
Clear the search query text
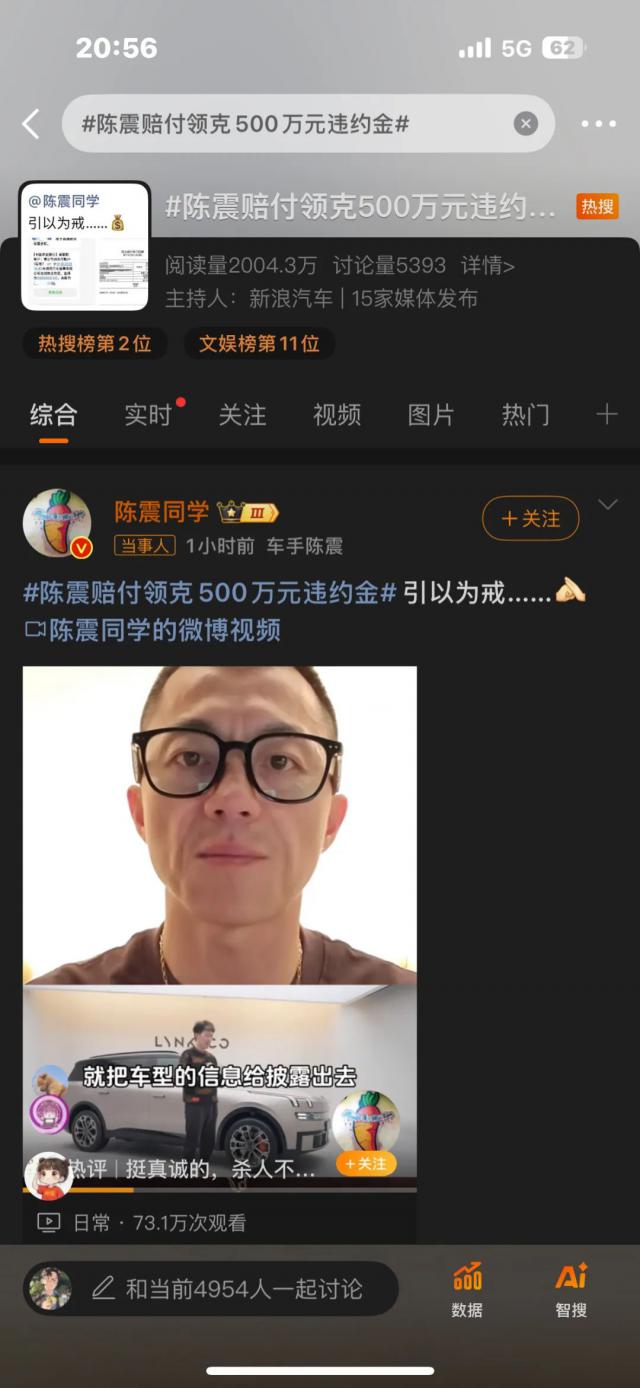tap(525, 124)
